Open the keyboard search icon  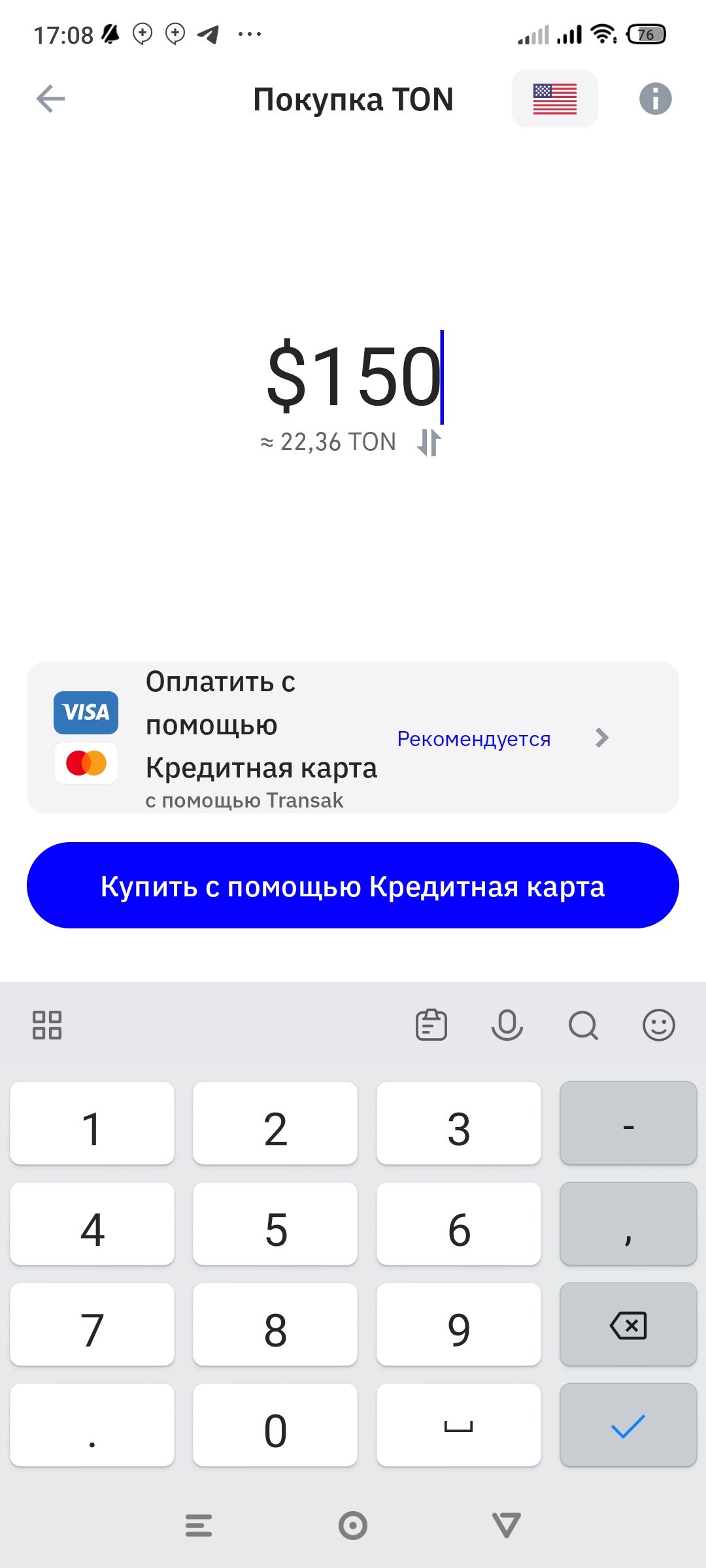[x=583, y=1024]
